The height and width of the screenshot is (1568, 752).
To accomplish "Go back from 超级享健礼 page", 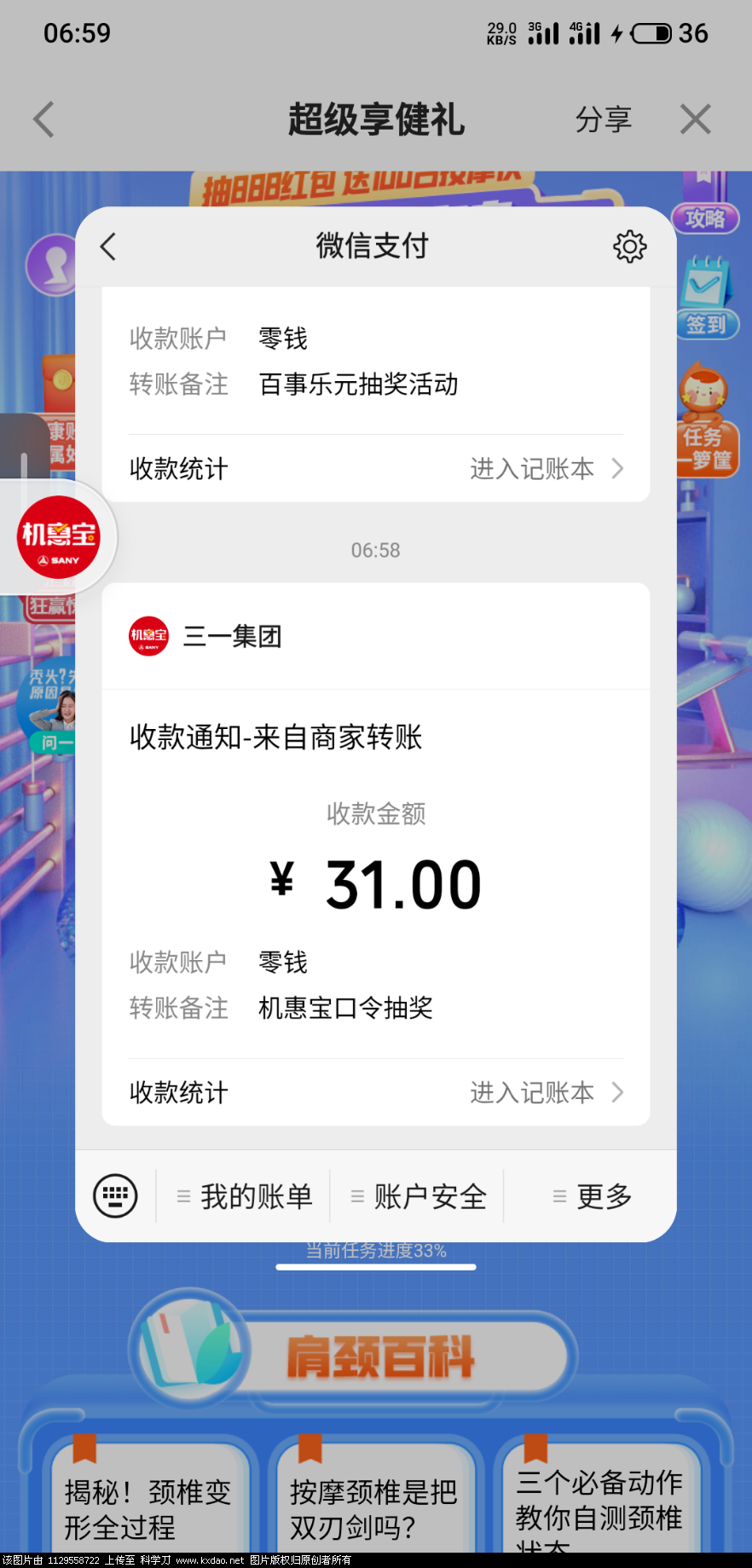I will click(44, 119).
